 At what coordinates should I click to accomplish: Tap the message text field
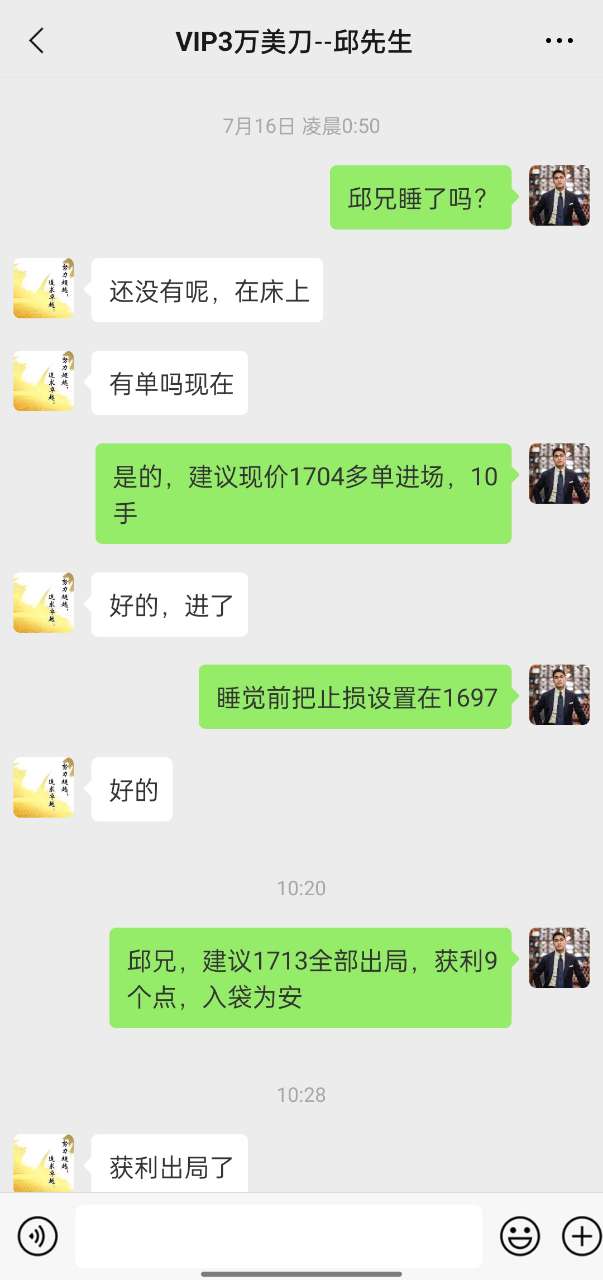[x=278, y=1236]
